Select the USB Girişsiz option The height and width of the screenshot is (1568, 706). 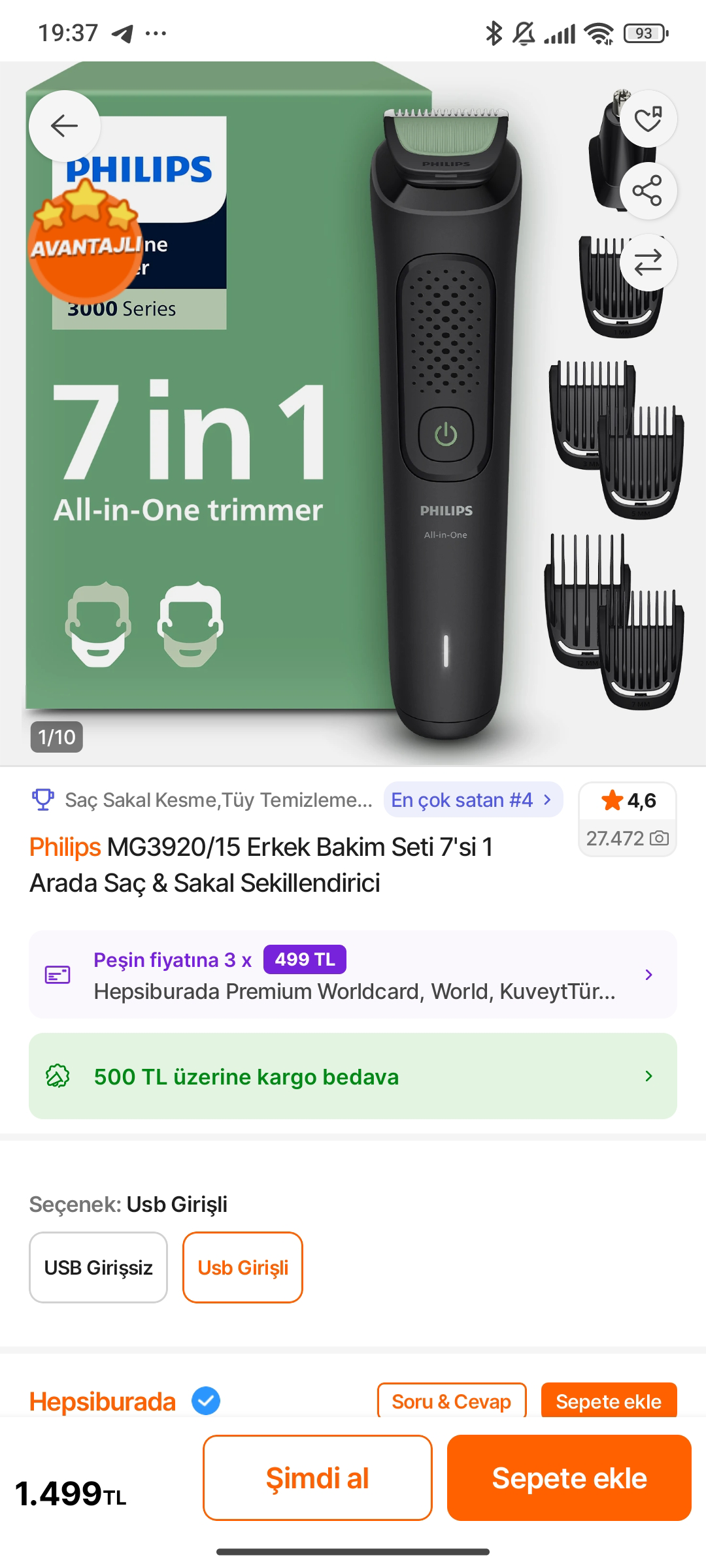click(98, 1267)
